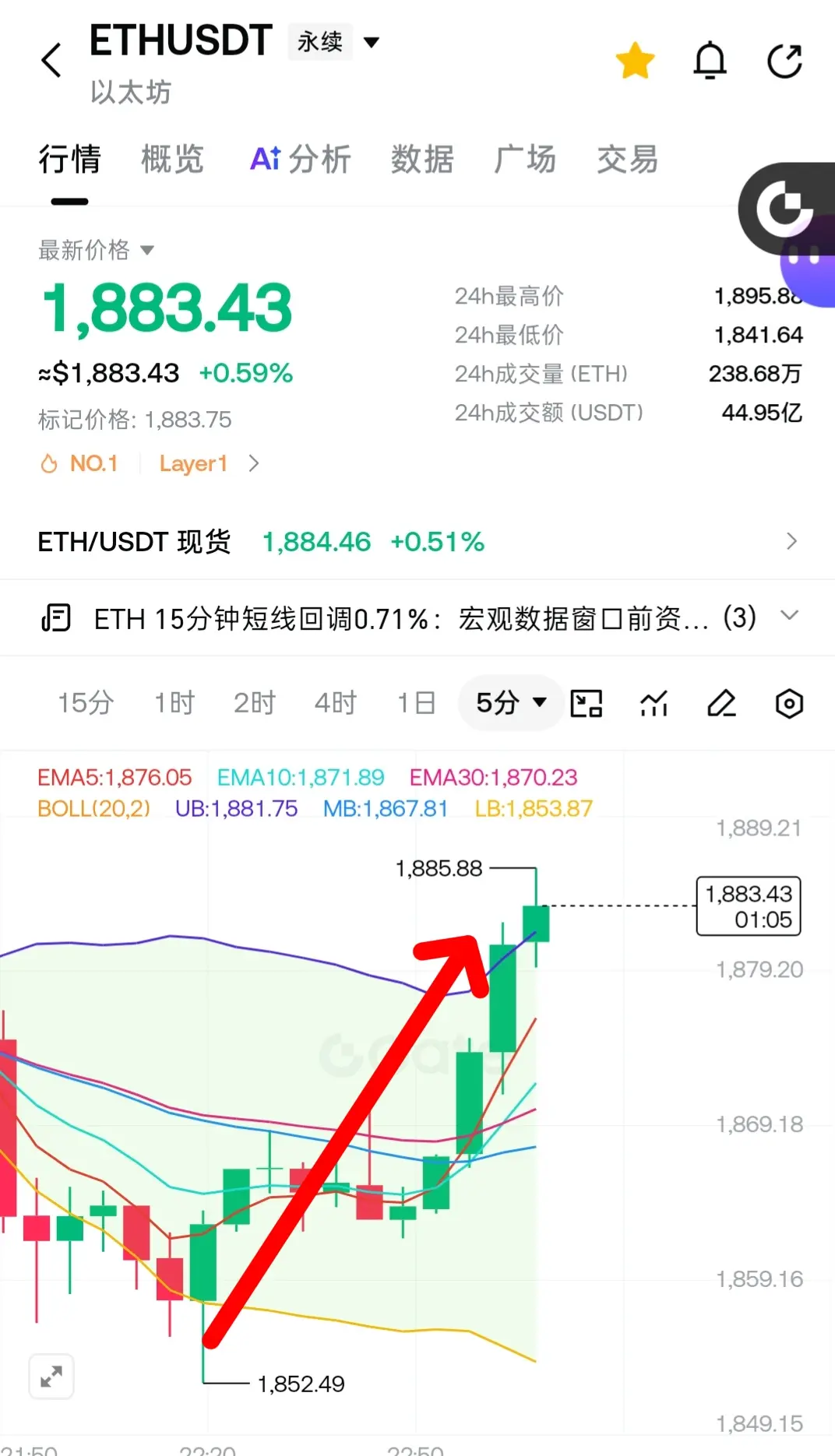The image size is (835, 1456).
Task: Open the 最新价格 price type dropdown
Action: 97,250
